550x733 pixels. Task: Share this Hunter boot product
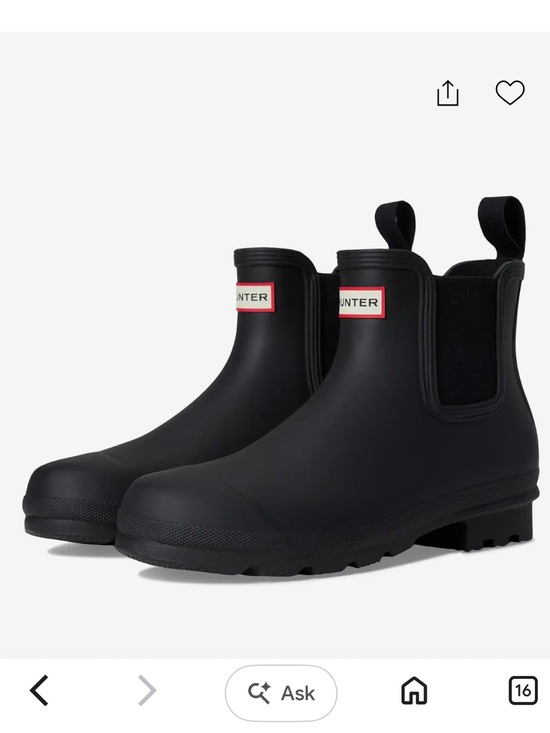tap(448, 93)
